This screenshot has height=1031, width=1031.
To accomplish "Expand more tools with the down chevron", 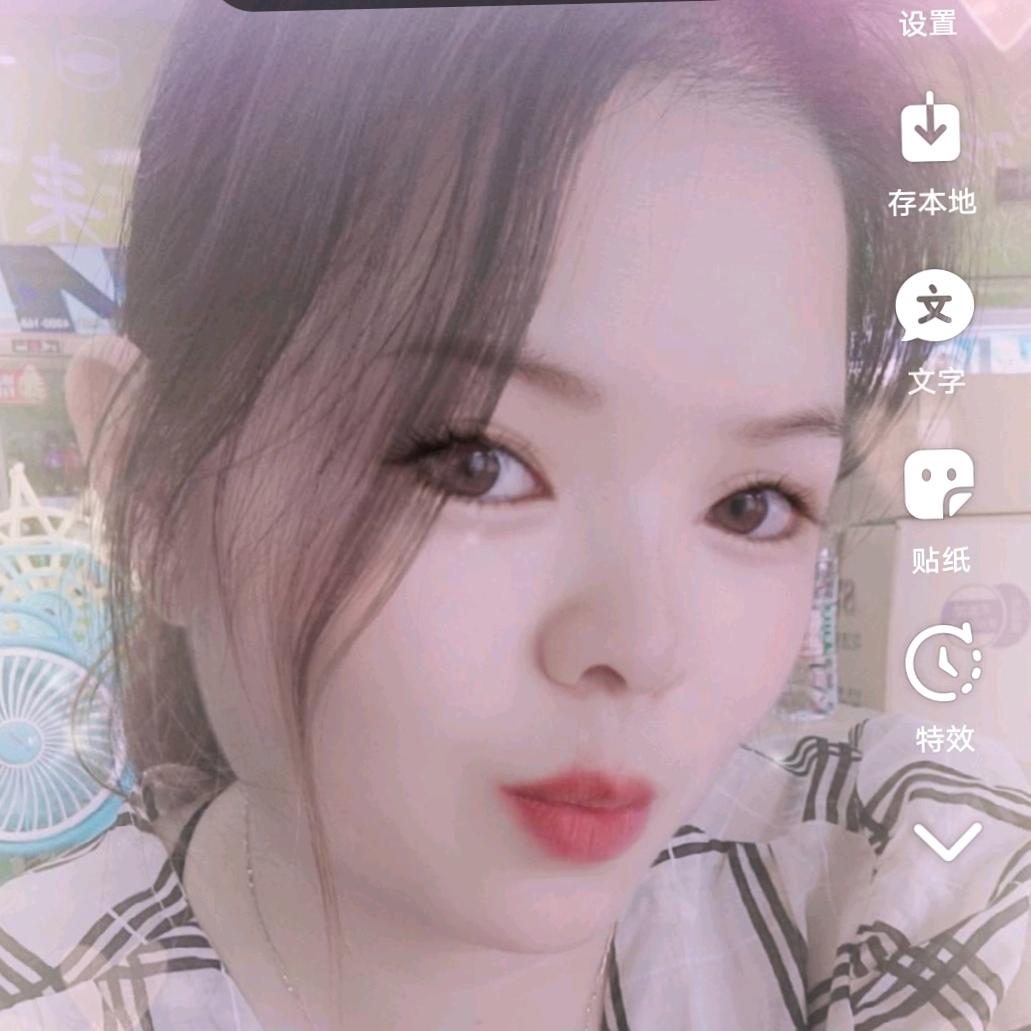I will click(x=947, y=841).
